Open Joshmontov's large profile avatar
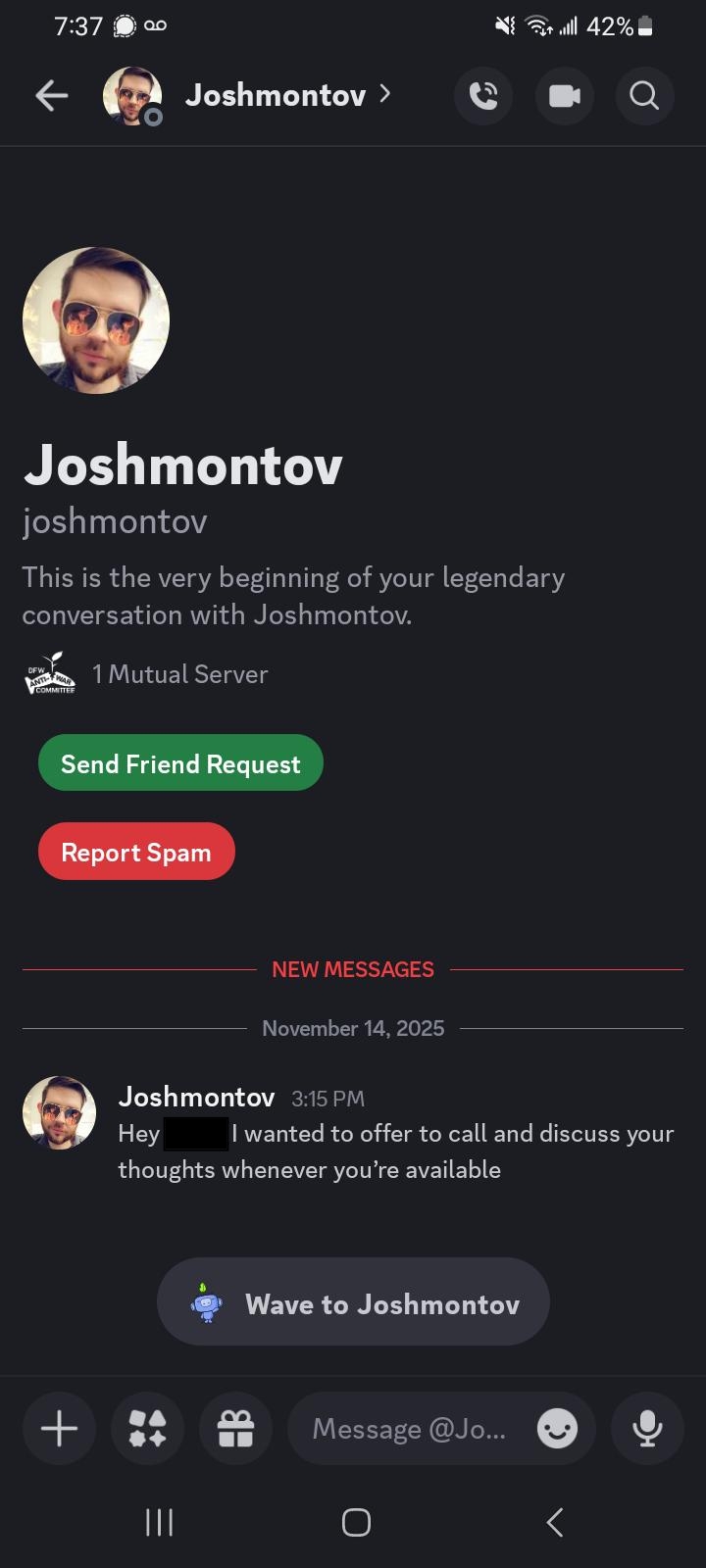Viewport: 706px width, 1568px height. (96, 320)
